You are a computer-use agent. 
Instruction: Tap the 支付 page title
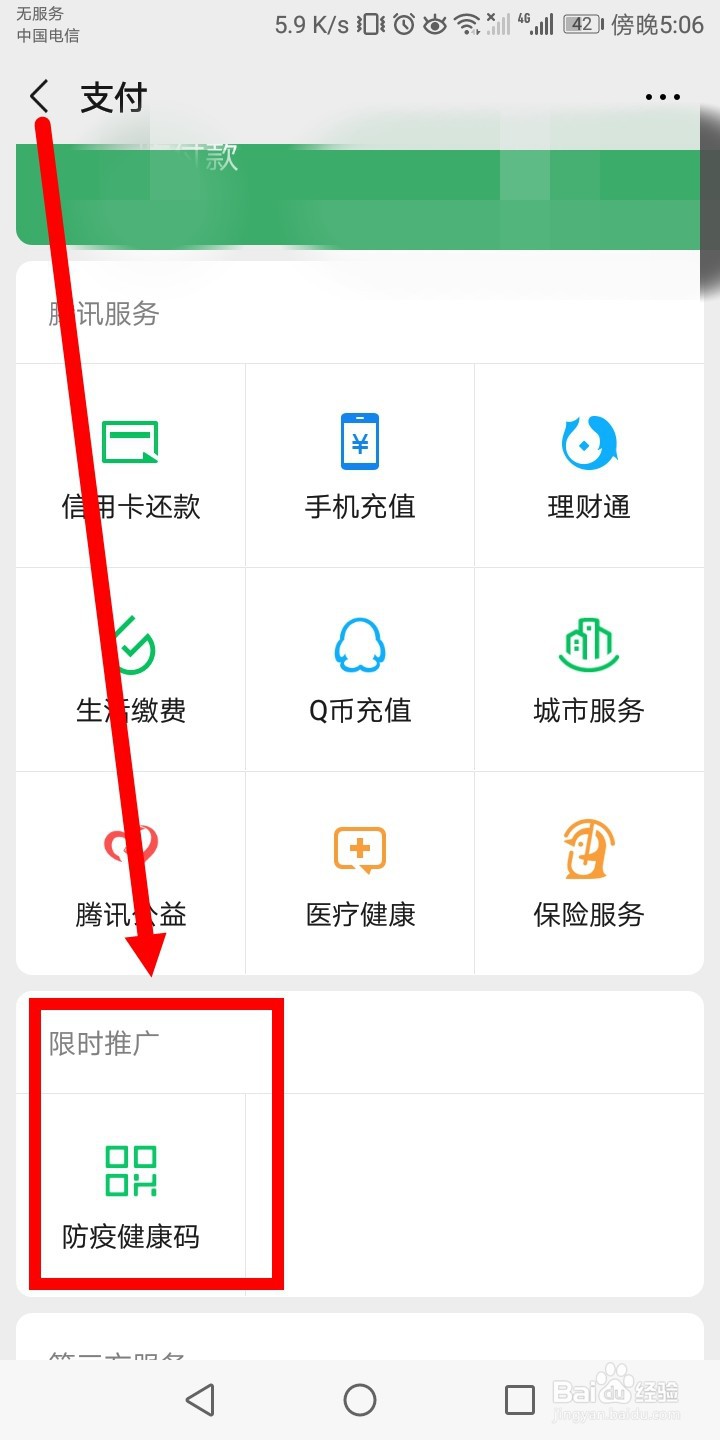pyautogui.click(x=113, y=96)
